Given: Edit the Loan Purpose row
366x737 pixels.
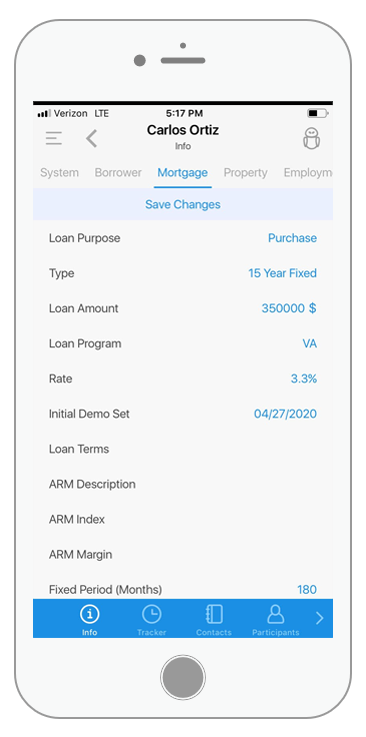Looking at the screenshot, I should coord(183,238).
